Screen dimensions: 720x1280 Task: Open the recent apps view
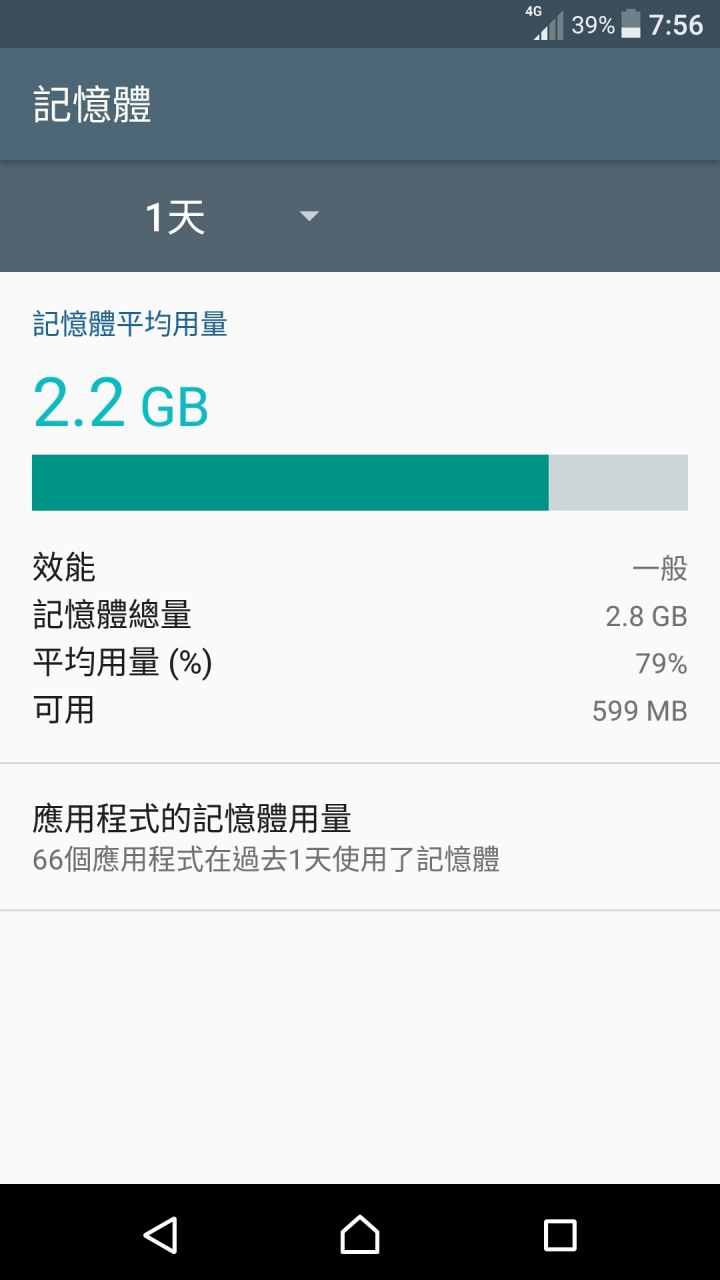click(560, 1234)
